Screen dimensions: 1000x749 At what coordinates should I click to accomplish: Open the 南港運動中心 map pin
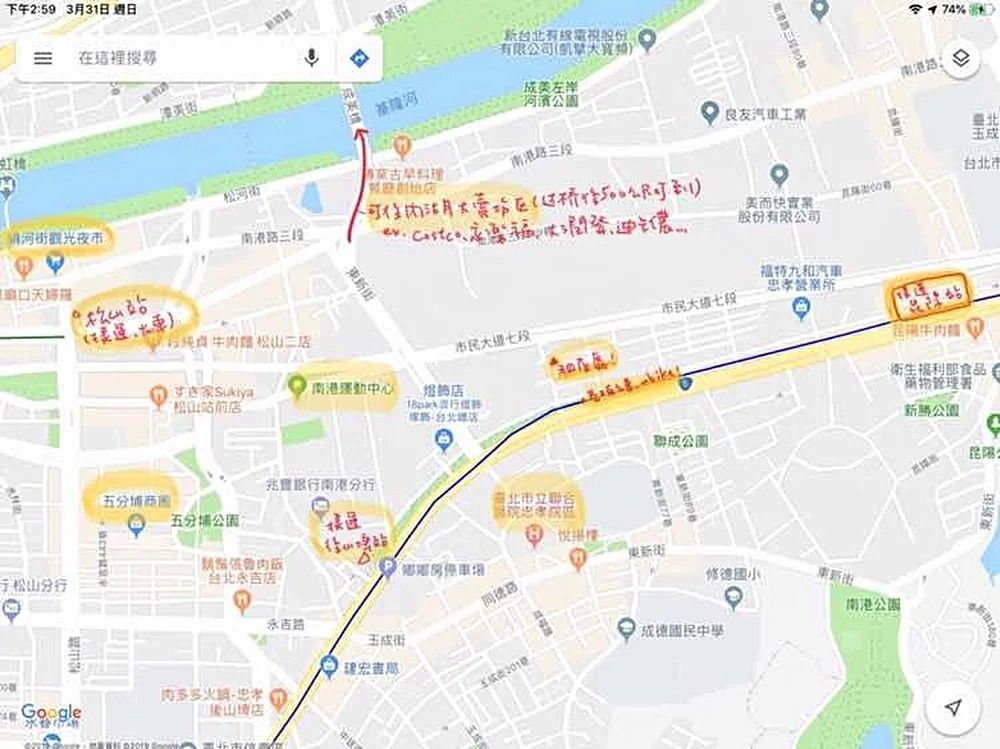[x=296, y=387]
